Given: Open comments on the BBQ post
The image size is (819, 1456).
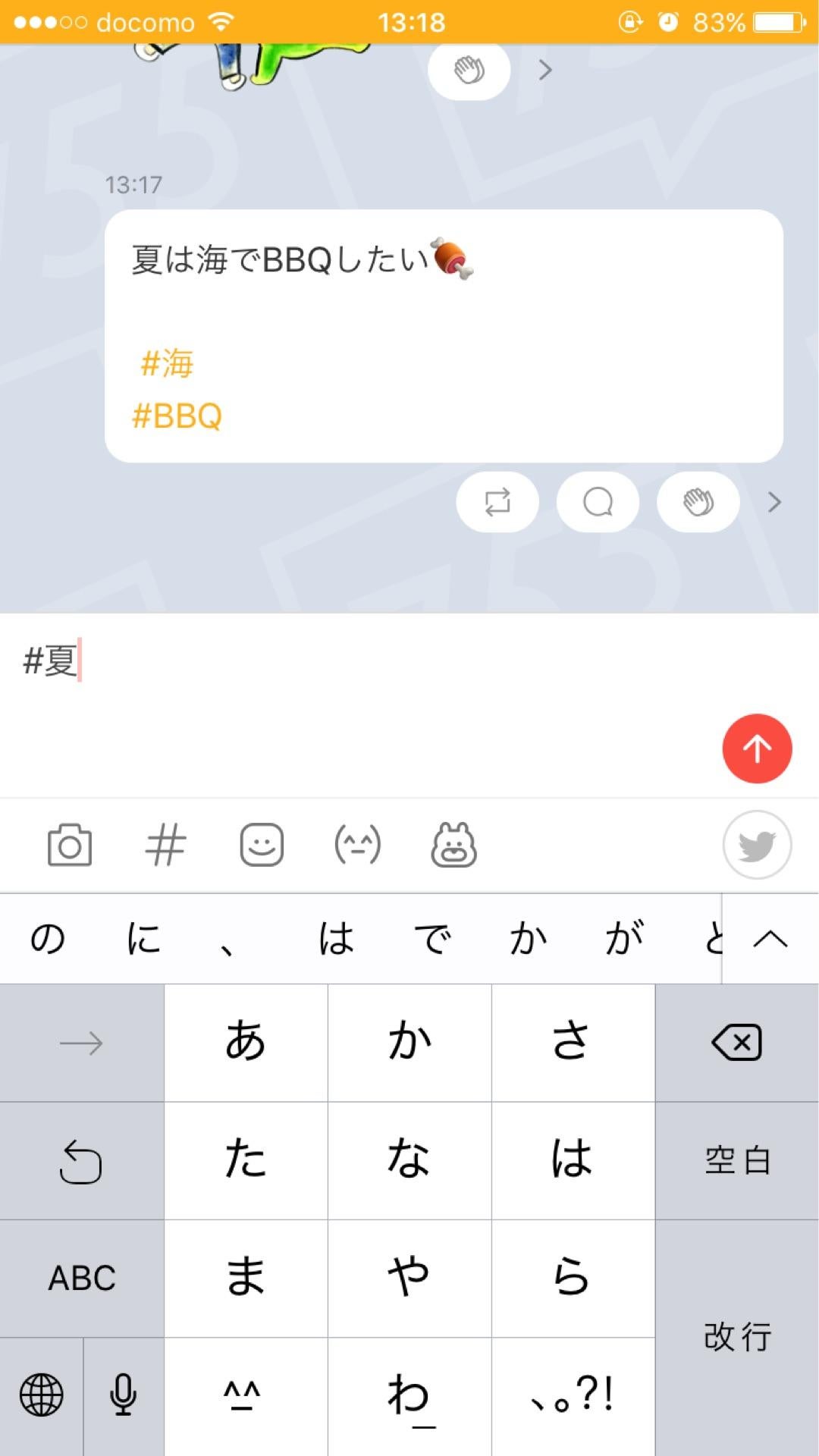Looking at the screenshot, I should [598, 501].
